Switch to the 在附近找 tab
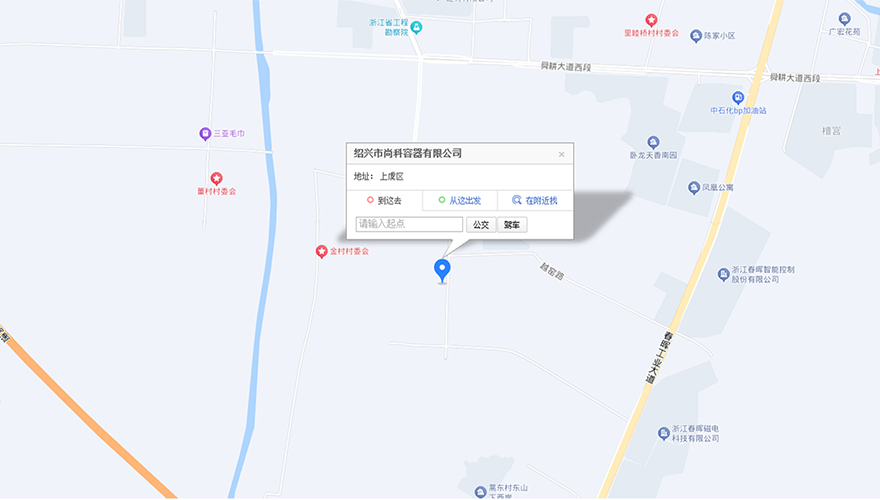 535,200
